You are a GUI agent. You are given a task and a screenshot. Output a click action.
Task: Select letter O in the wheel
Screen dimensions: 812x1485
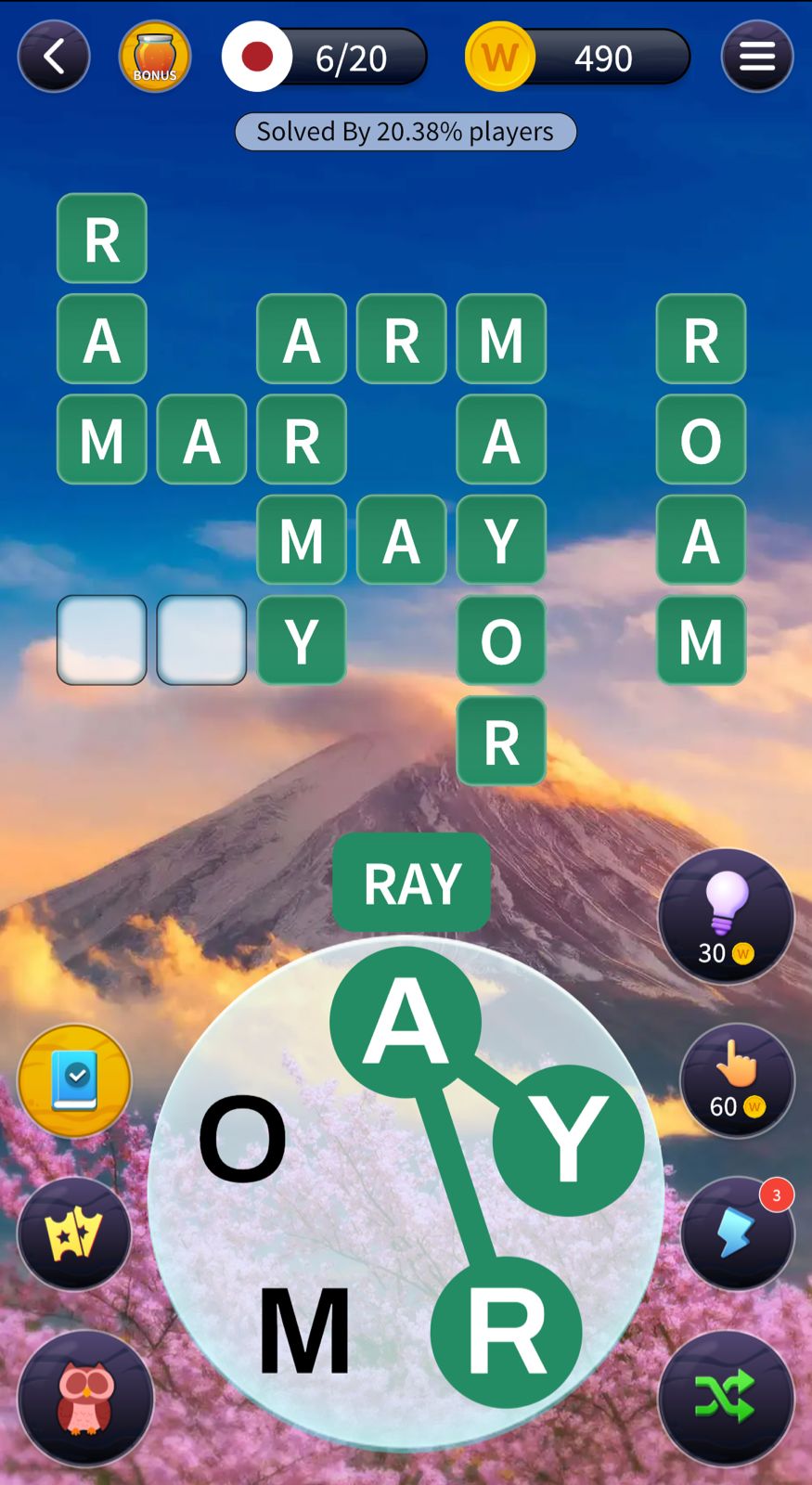243,1138
